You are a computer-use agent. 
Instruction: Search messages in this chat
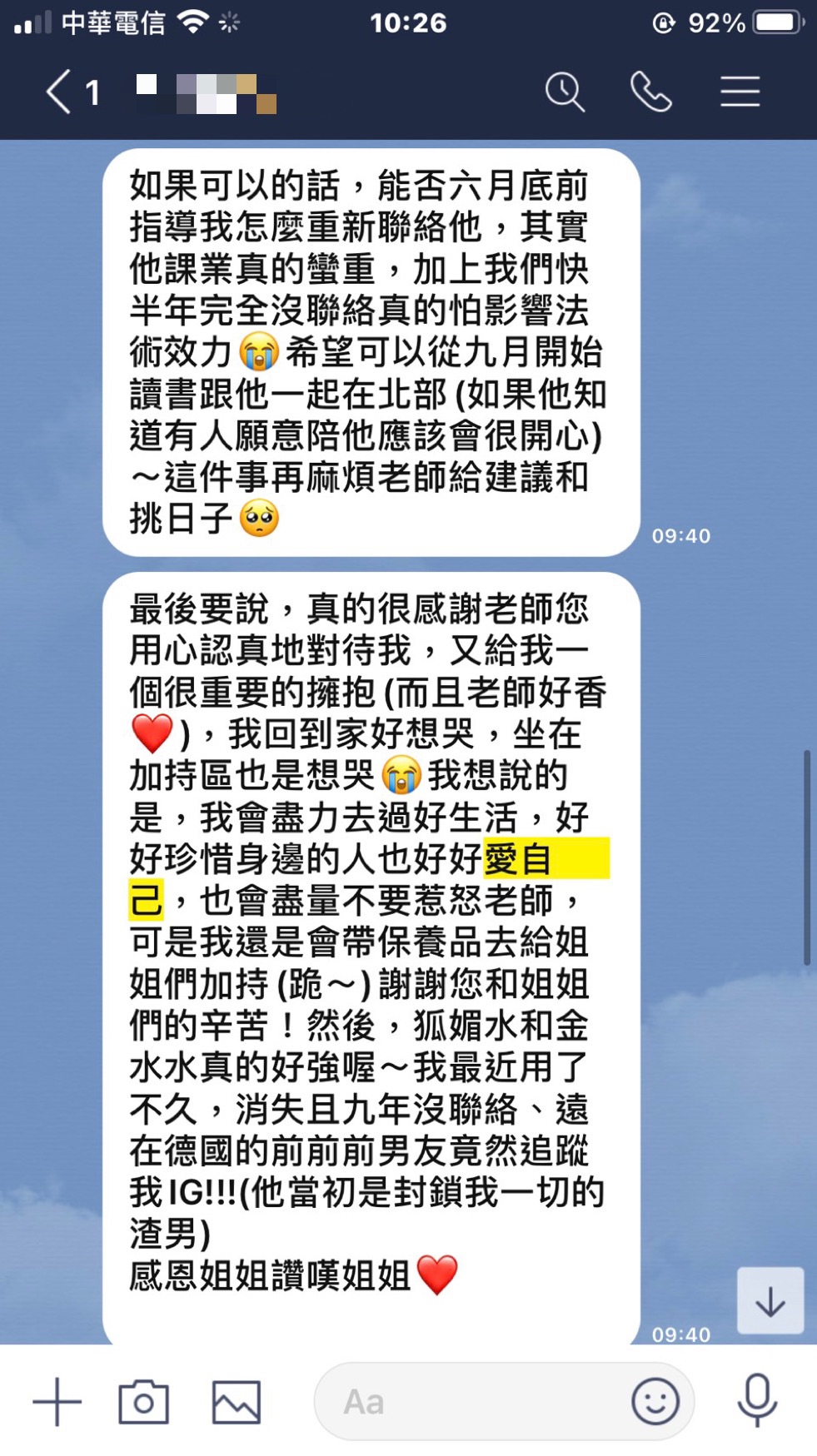565,92
